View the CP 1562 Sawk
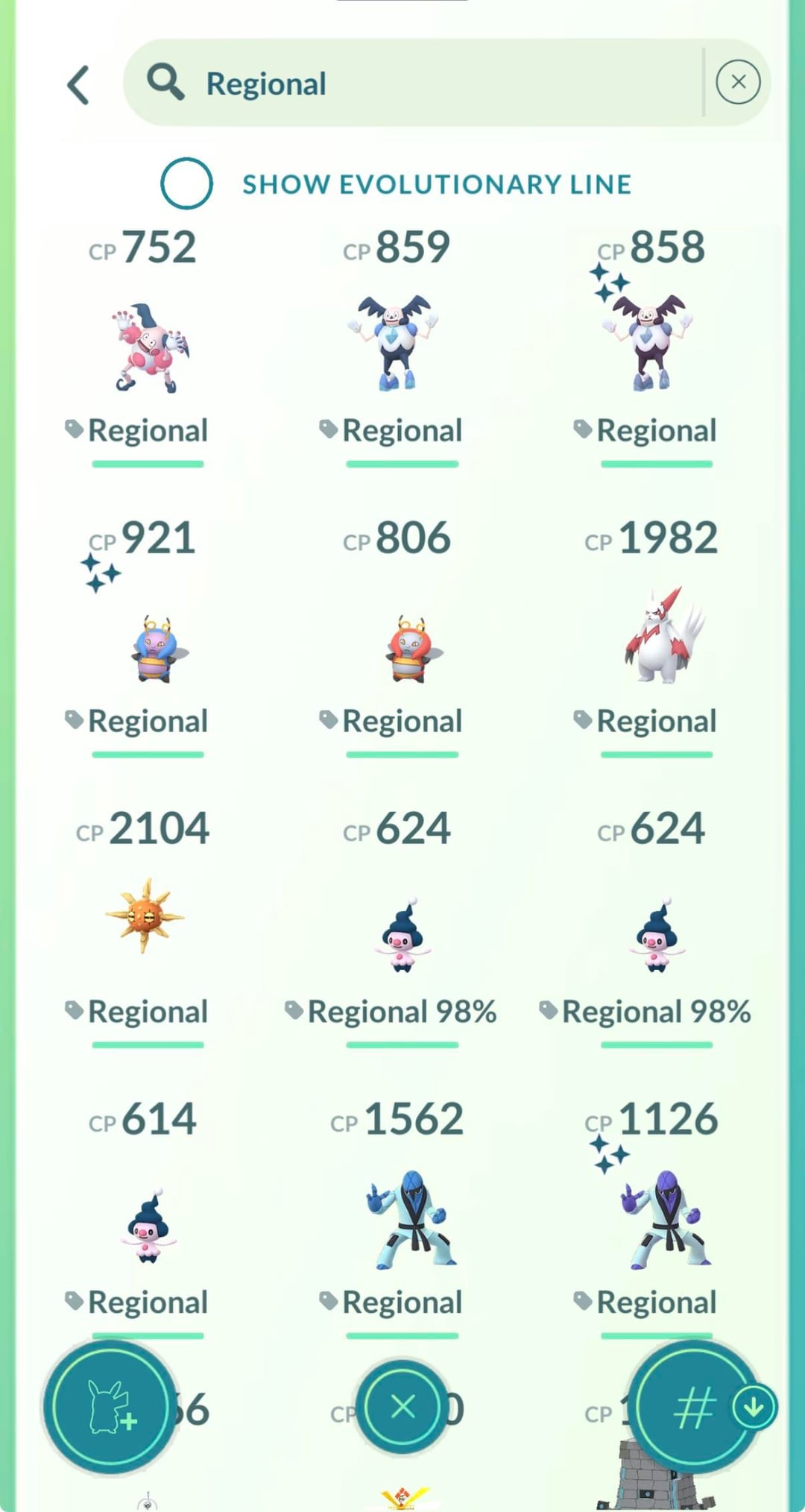 coord(411,1219)
